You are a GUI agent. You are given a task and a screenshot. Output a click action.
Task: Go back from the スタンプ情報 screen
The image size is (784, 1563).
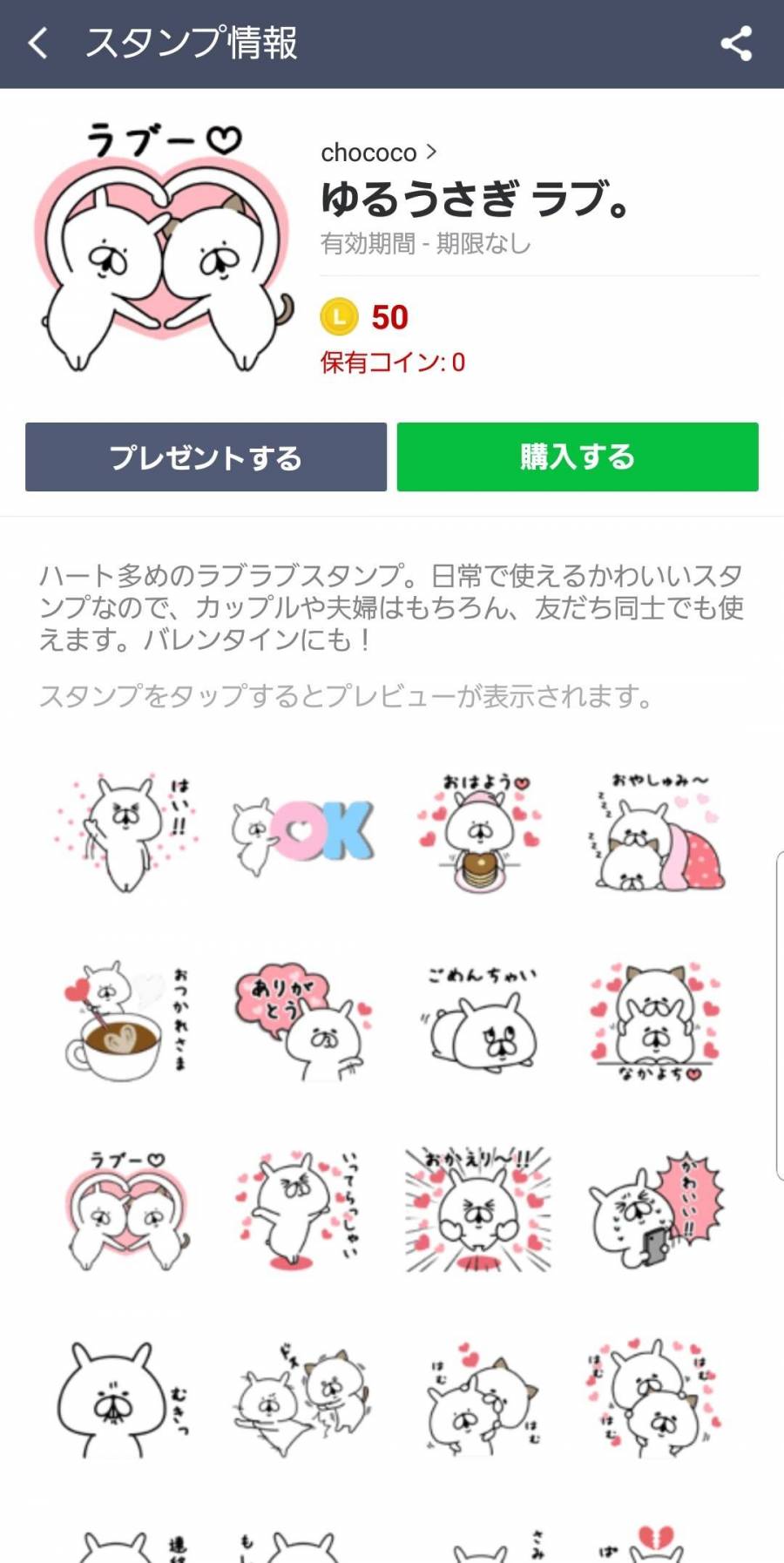38,44
